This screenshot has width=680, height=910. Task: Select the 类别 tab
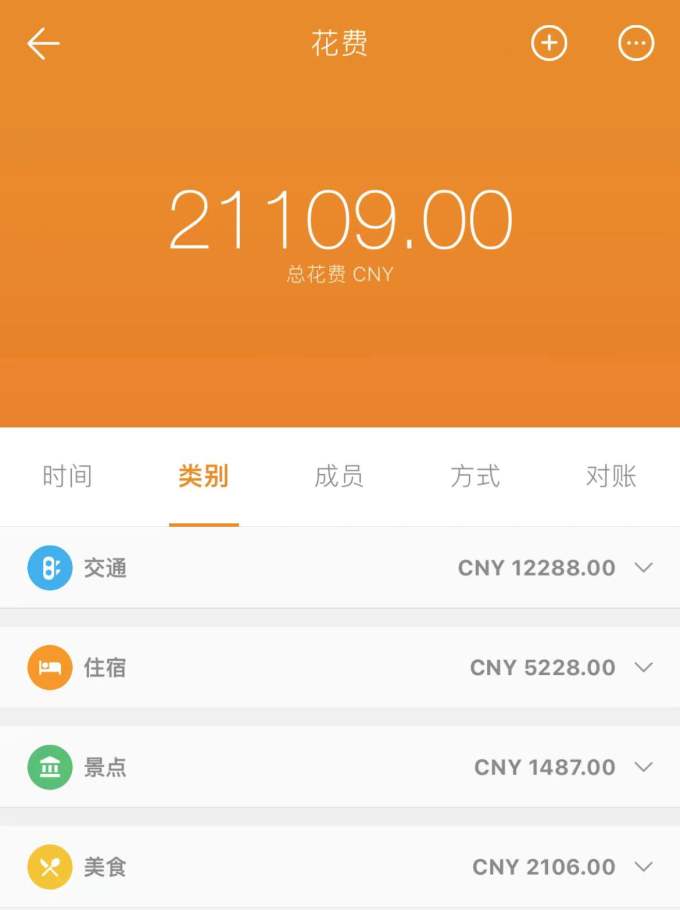[203, 476]
